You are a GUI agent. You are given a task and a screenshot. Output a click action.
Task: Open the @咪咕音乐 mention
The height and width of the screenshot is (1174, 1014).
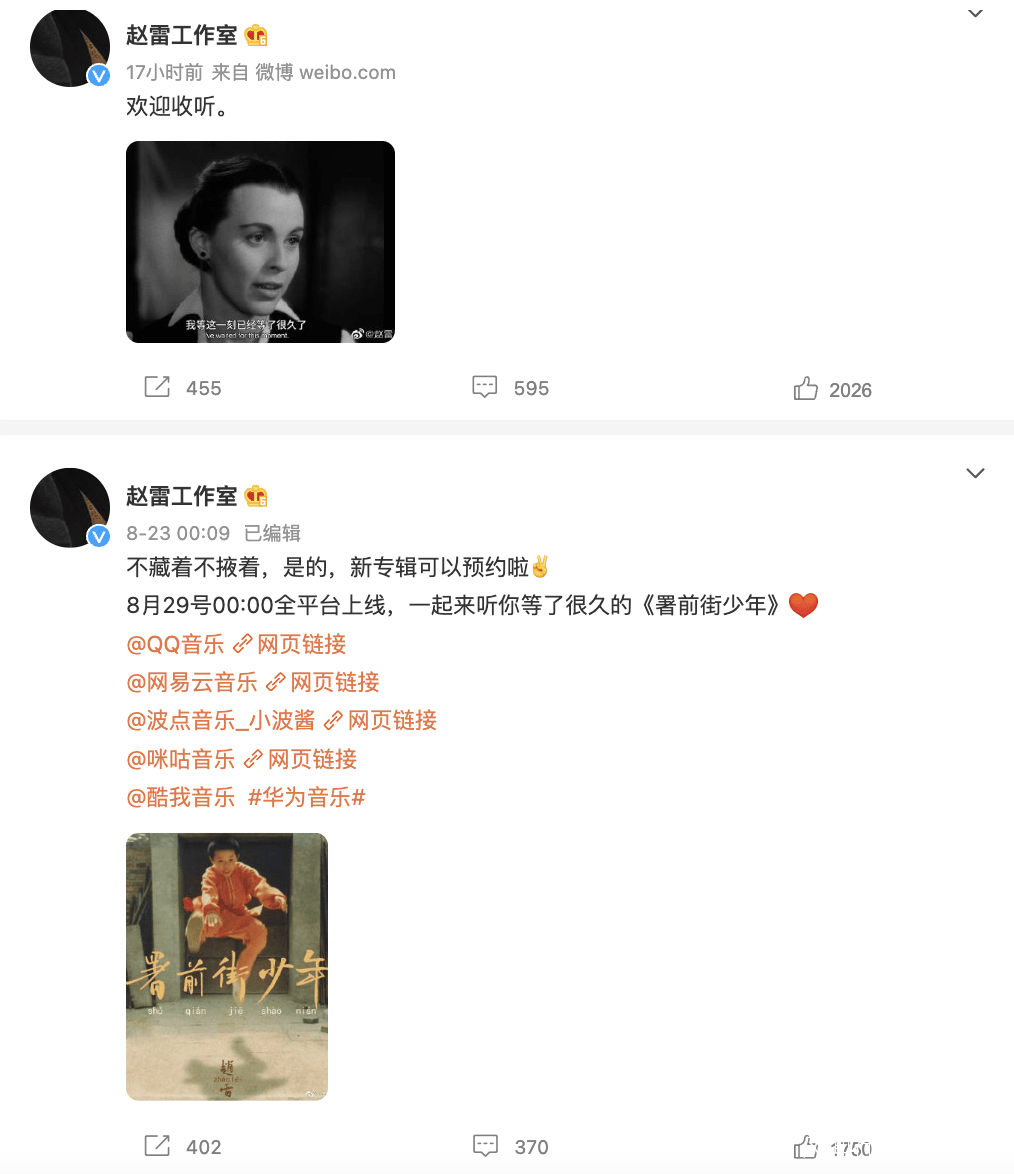point(181,759)
